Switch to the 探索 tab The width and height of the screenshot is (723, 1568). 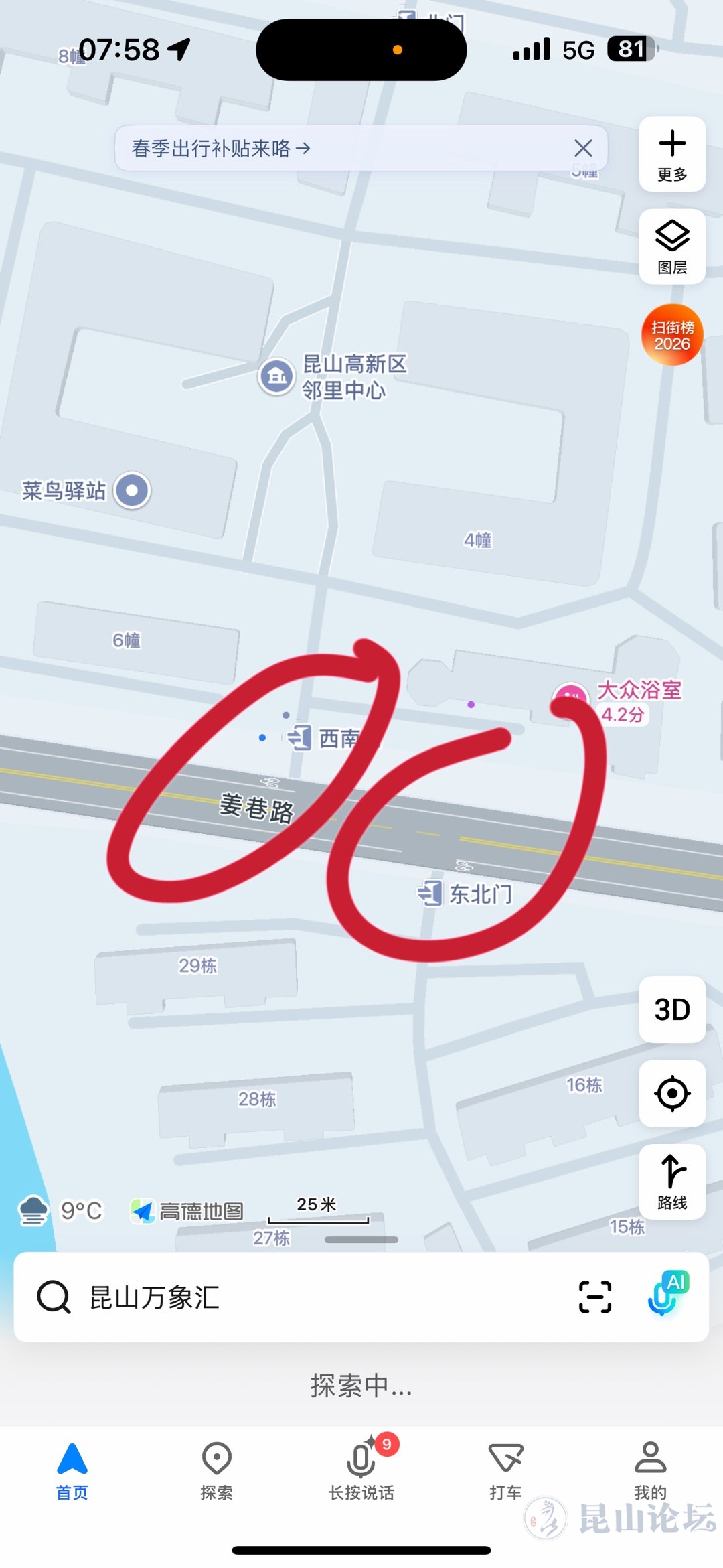(216, 1470)
